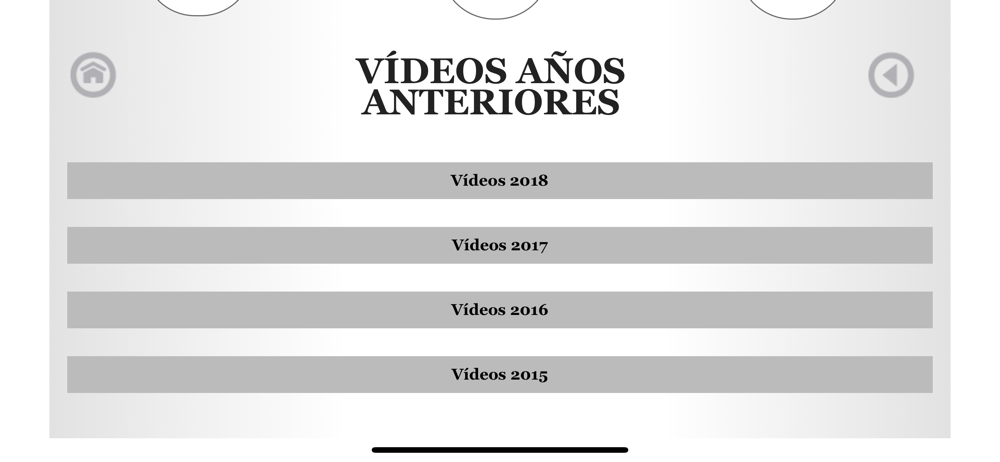View Vídeos 2016

point(499,310)
